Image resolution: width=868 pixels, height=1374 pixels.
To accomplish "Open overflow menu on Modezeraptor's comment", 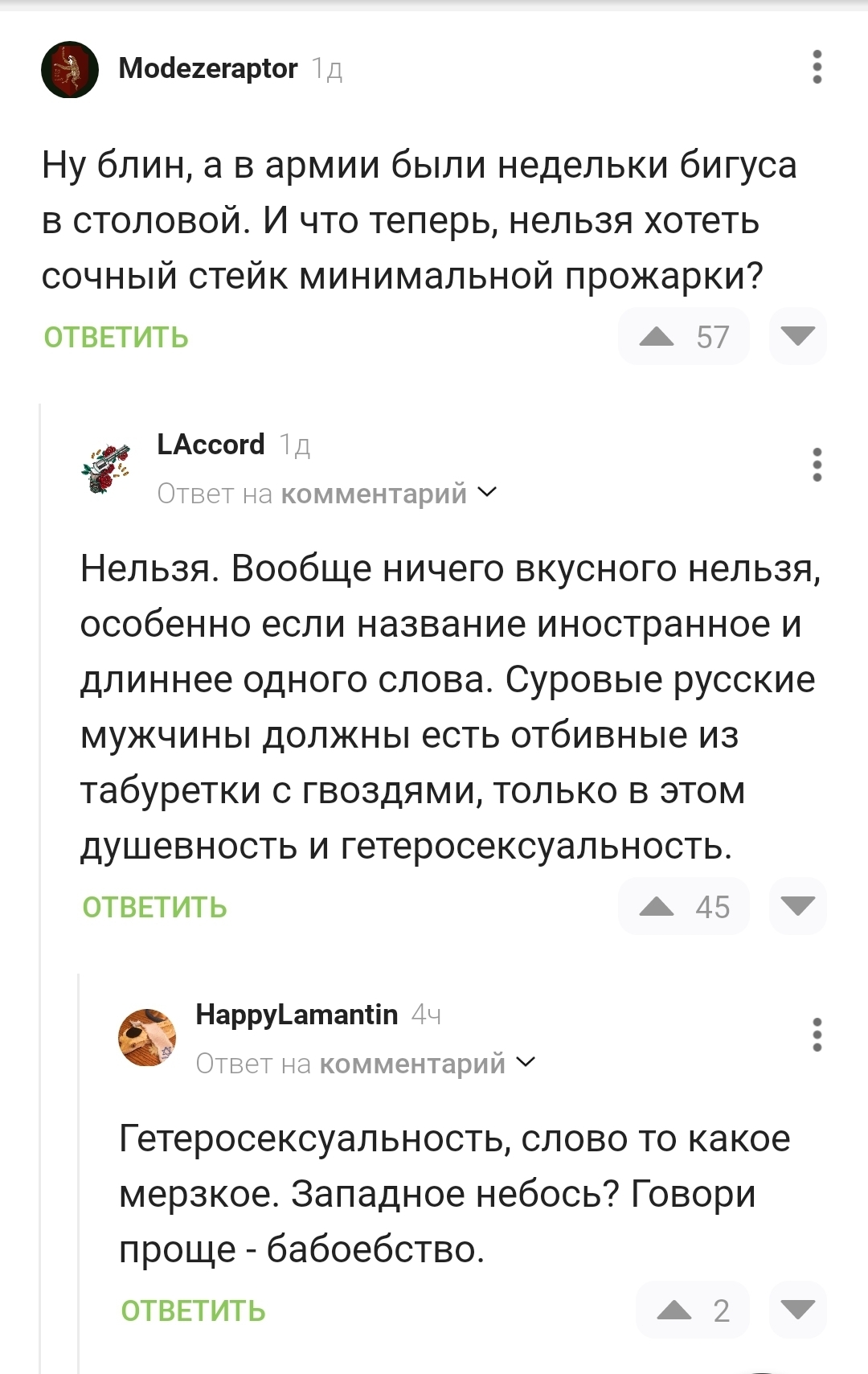I will [x=817, y=67].
